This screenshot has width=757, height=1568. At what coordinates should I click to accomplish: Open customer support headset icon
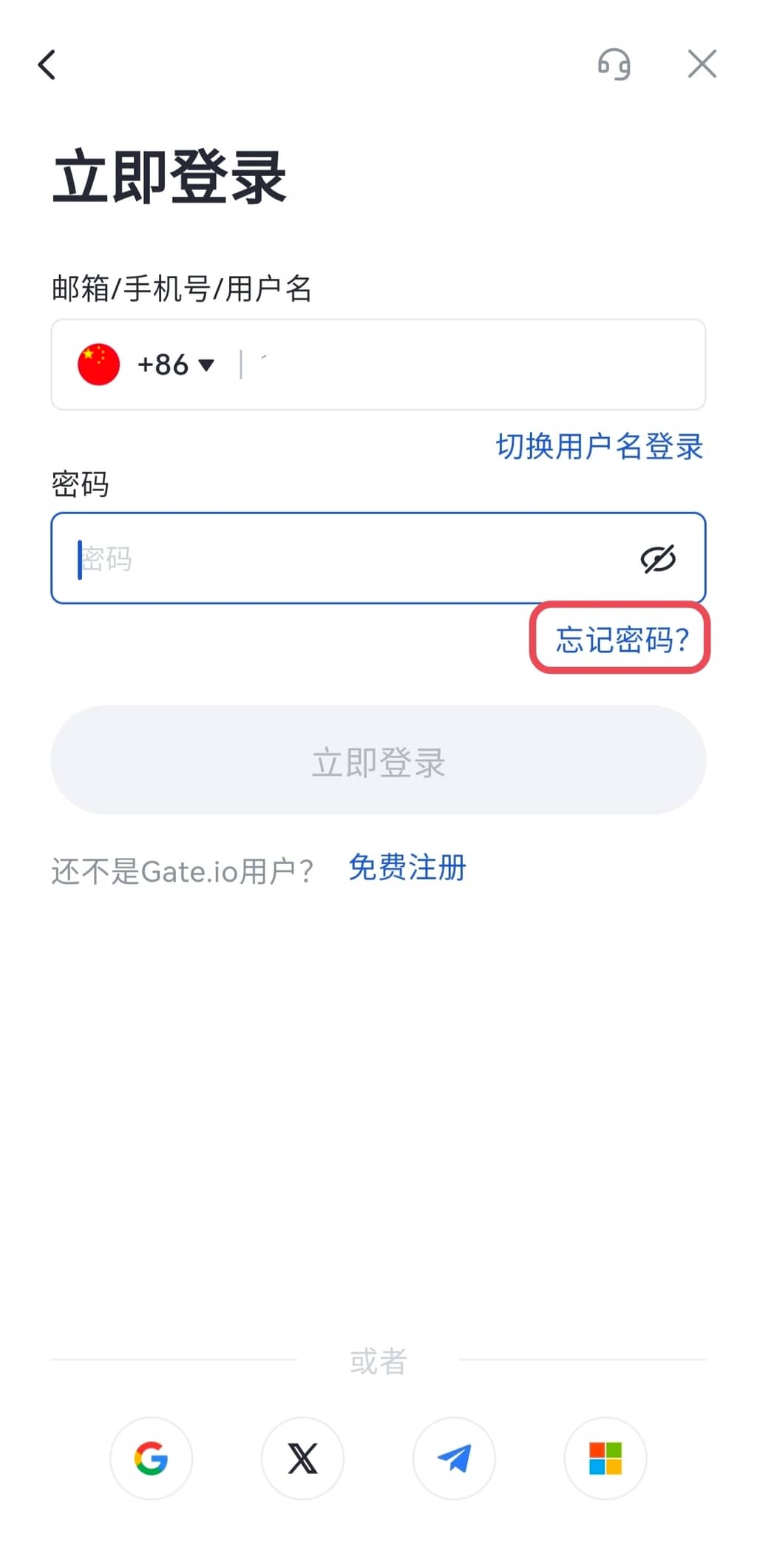pyautogui.click(x=614, y=64)
